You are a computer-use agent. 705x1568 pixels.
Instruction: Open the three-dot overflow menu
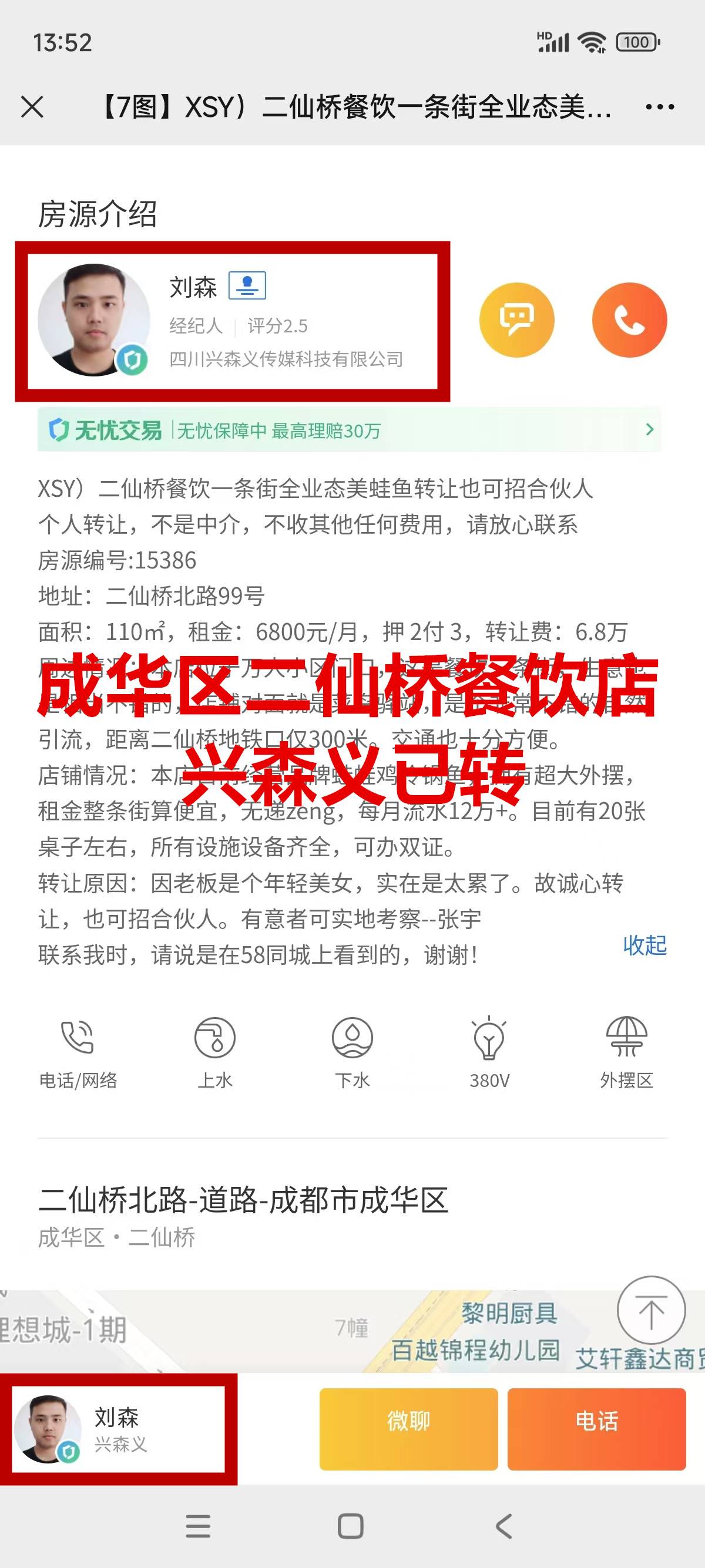coord(659,107)
